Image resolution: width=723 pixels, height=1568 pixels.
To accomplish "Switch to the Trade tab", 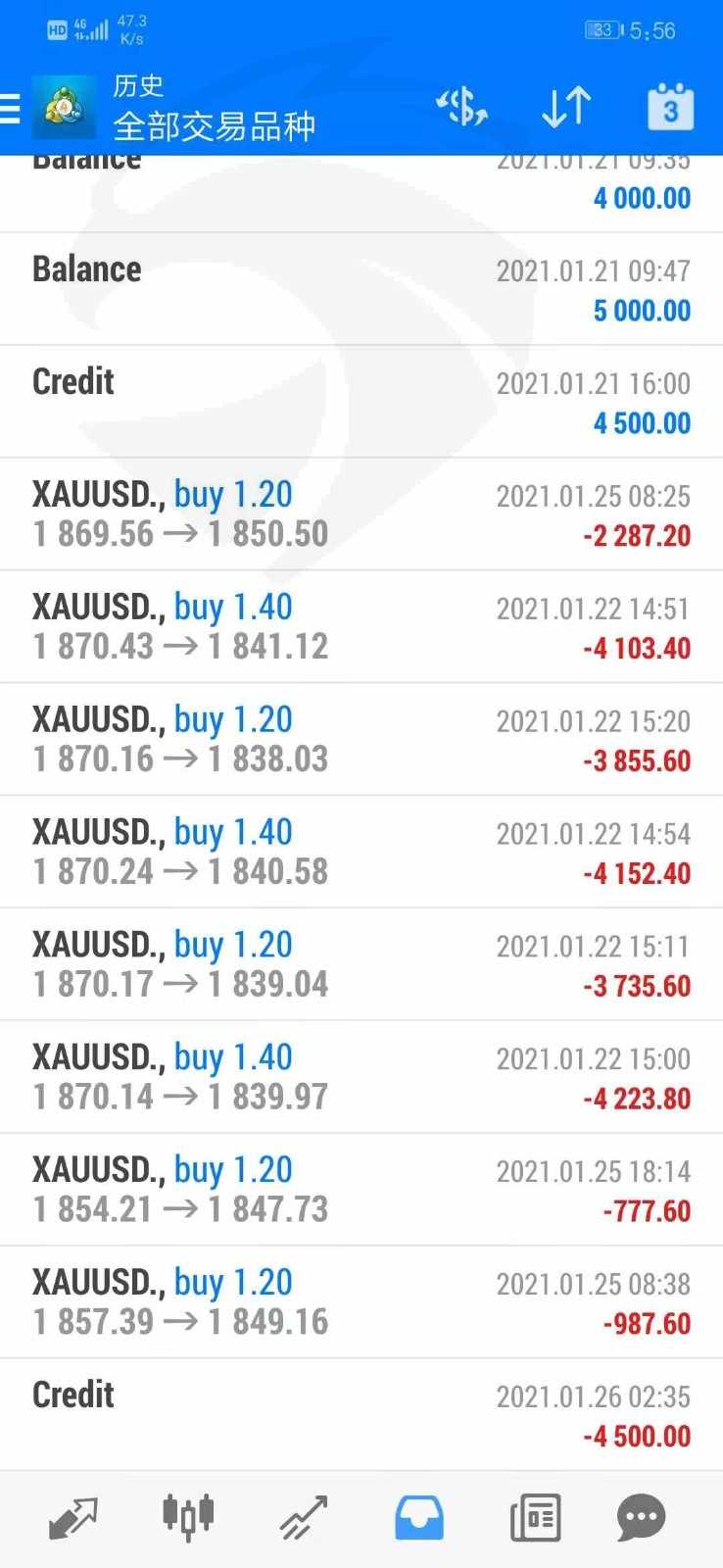I will click(304, 1519).
